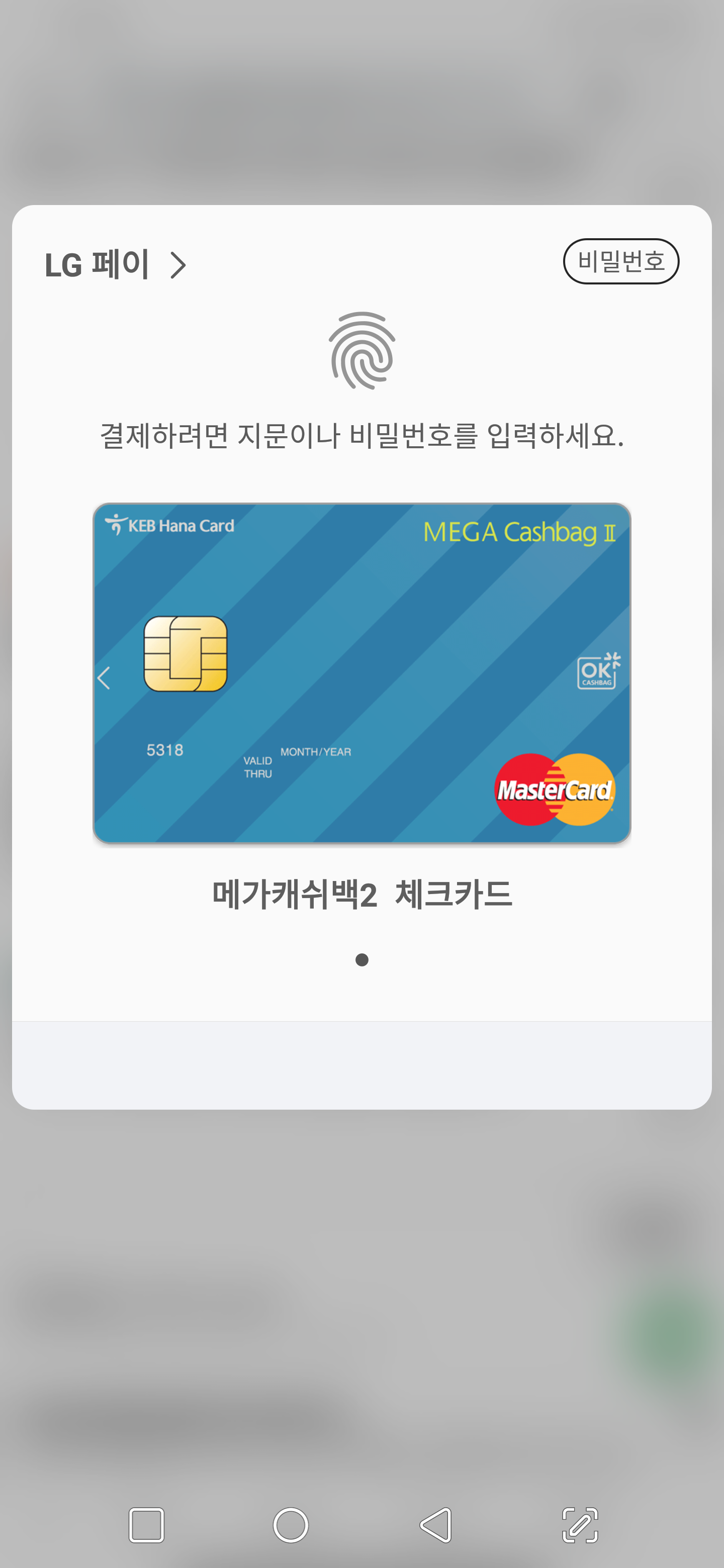724x1568 pixels.
Task: Select the 메가캐쉬백2 체크카드 card image
Action: (x=361, y=672)
